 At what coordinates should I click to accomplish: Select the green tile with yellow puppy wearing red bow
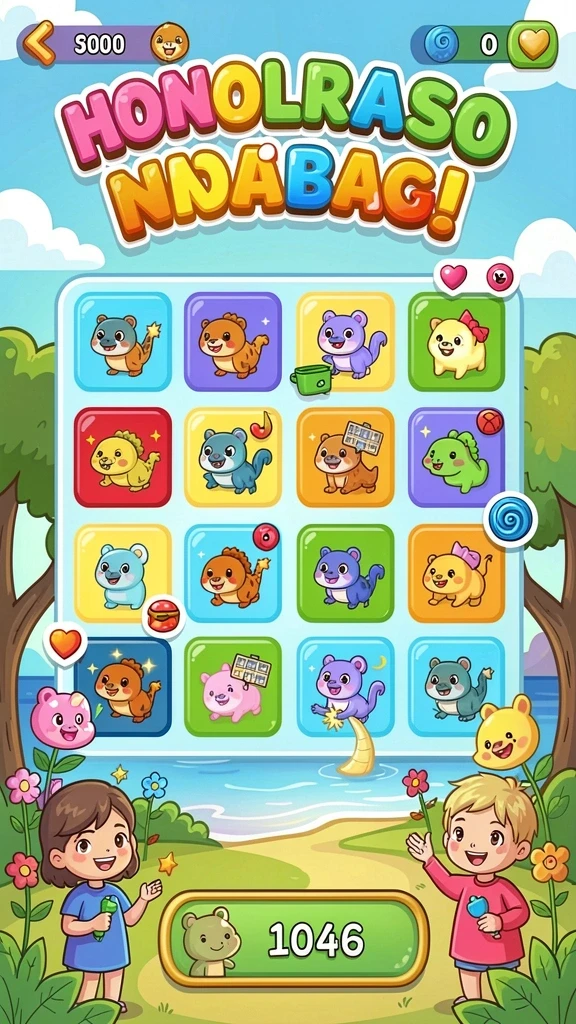[x=456, y=342]
